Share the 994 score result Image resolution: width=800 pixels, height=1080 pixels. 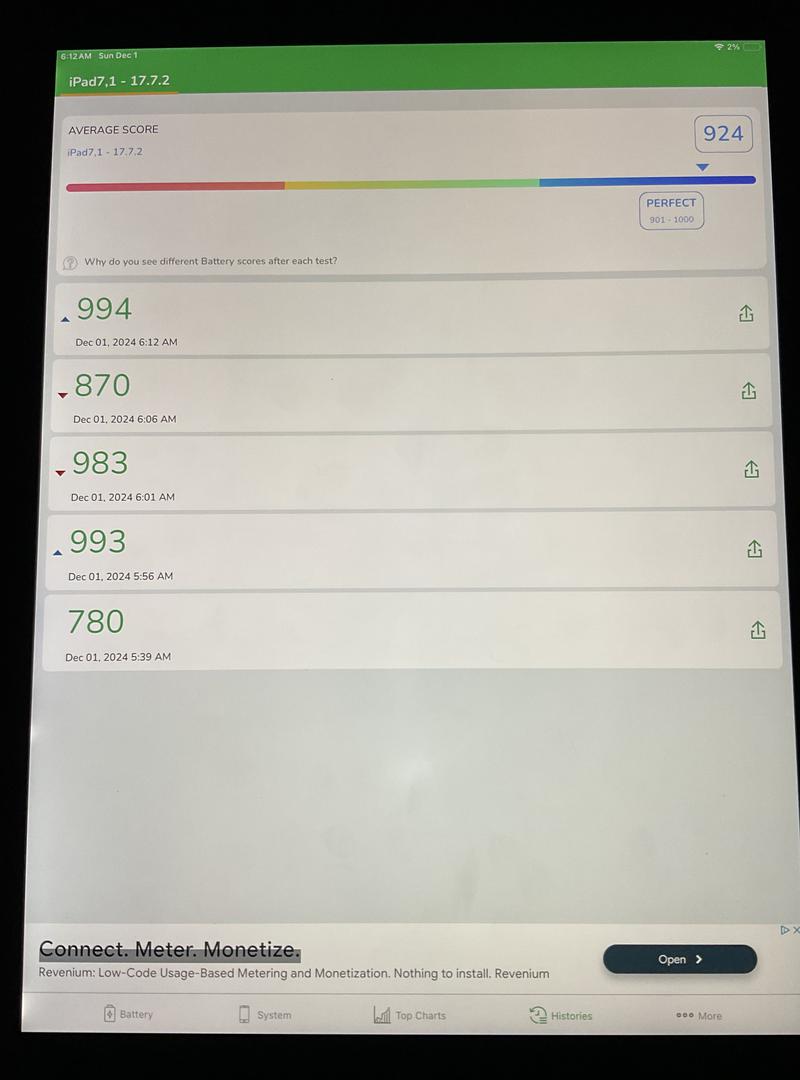click(x=746, y=314)
